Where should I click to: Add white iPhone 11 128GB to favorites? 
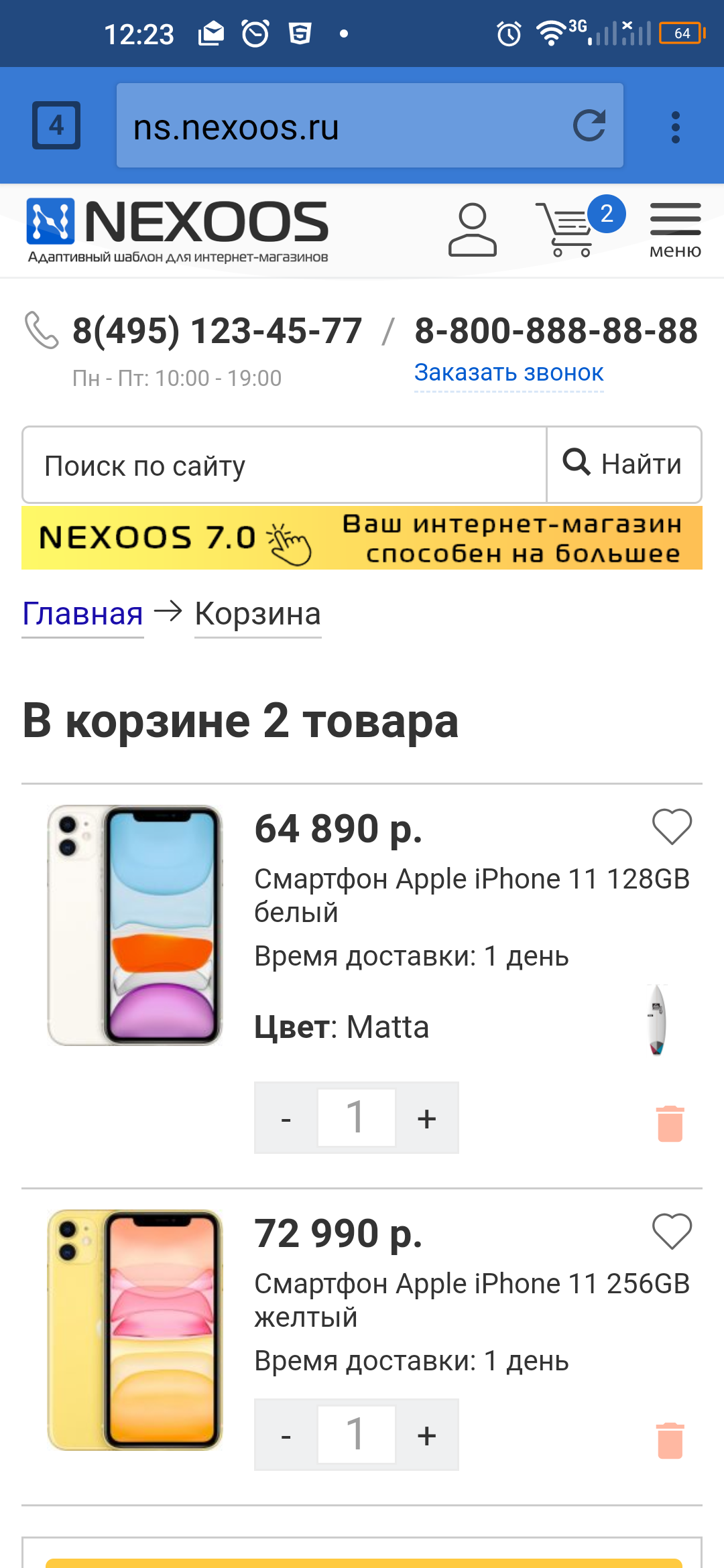[x=672, y=827]
